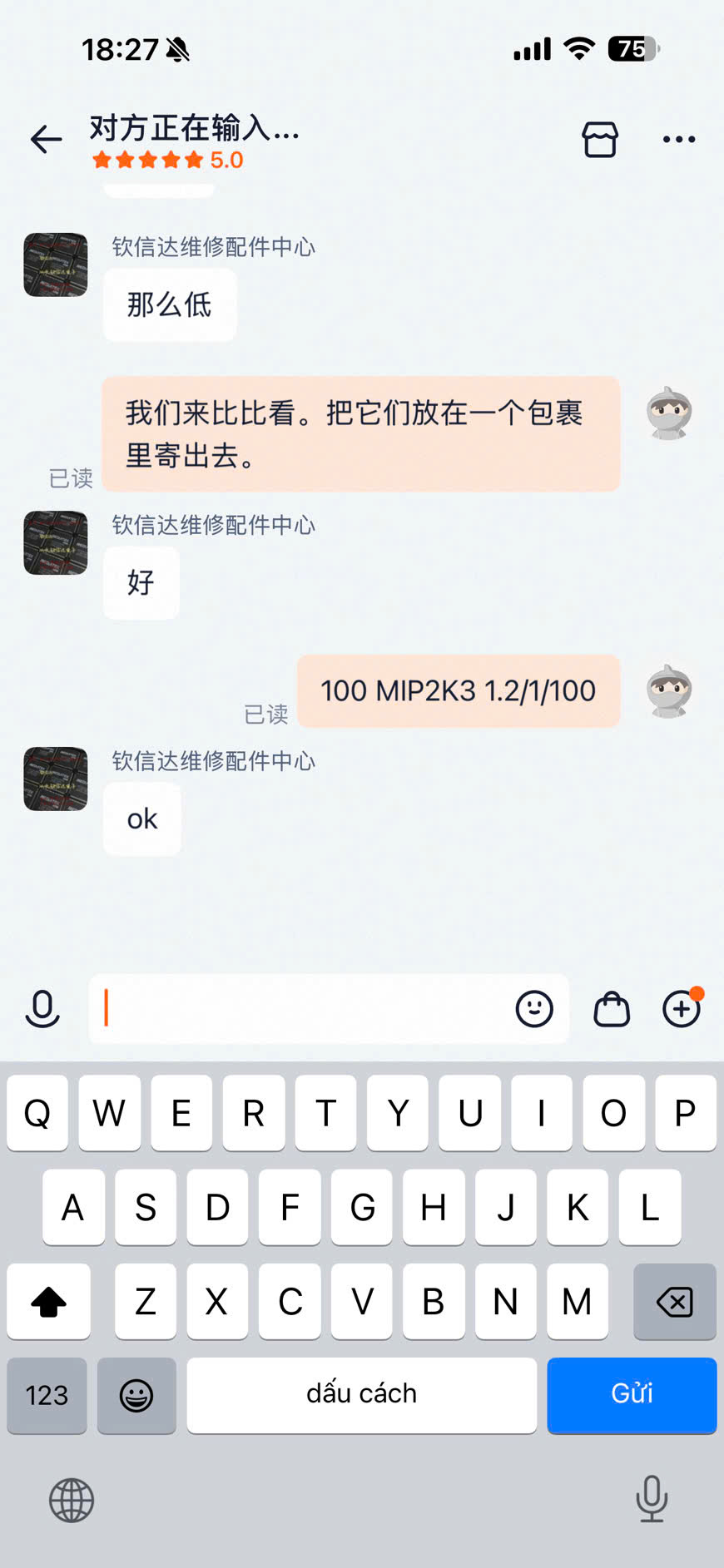Screen dimensions: 724x1568
Task: Tap the keyboard shift key
Action: (48, 1301)
